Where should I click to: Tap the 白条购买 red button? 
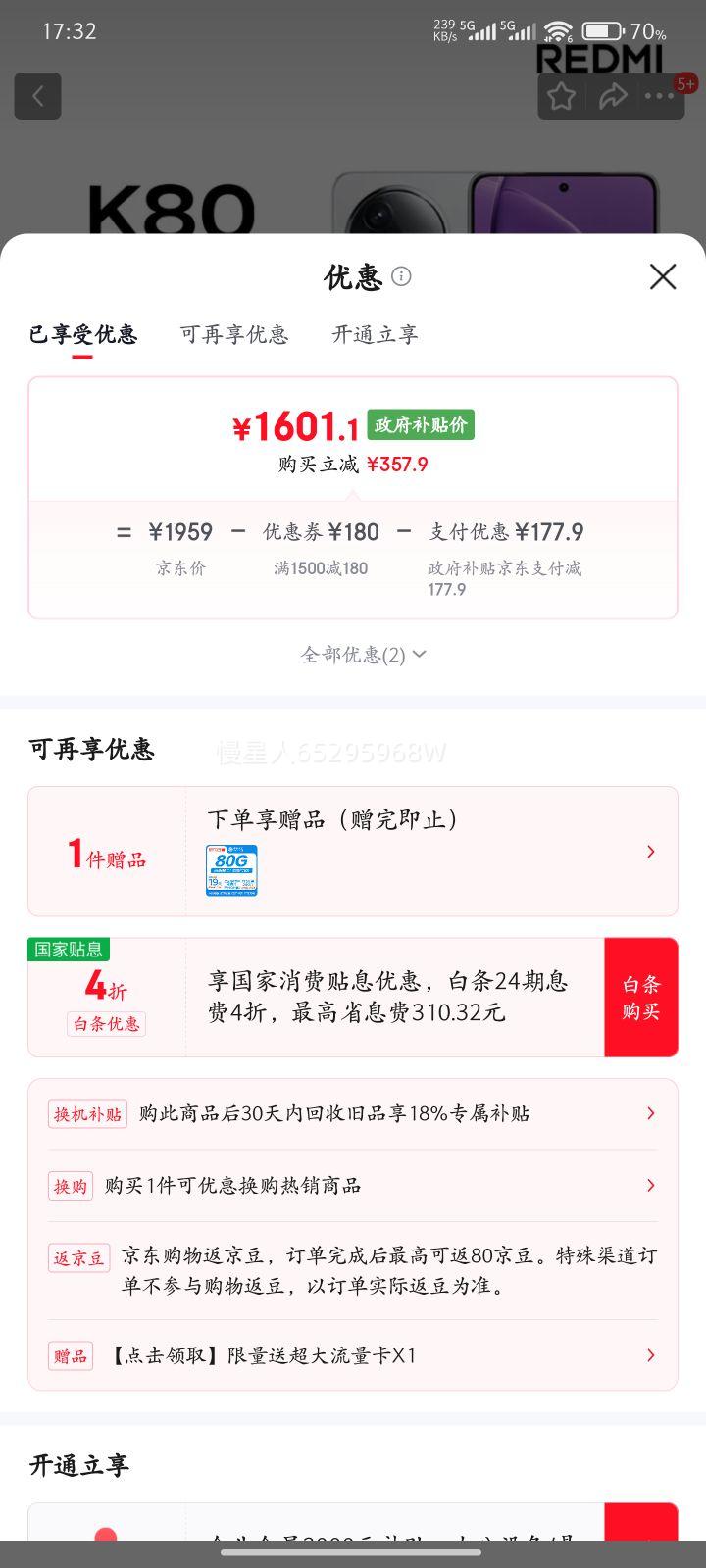(641, 997)
